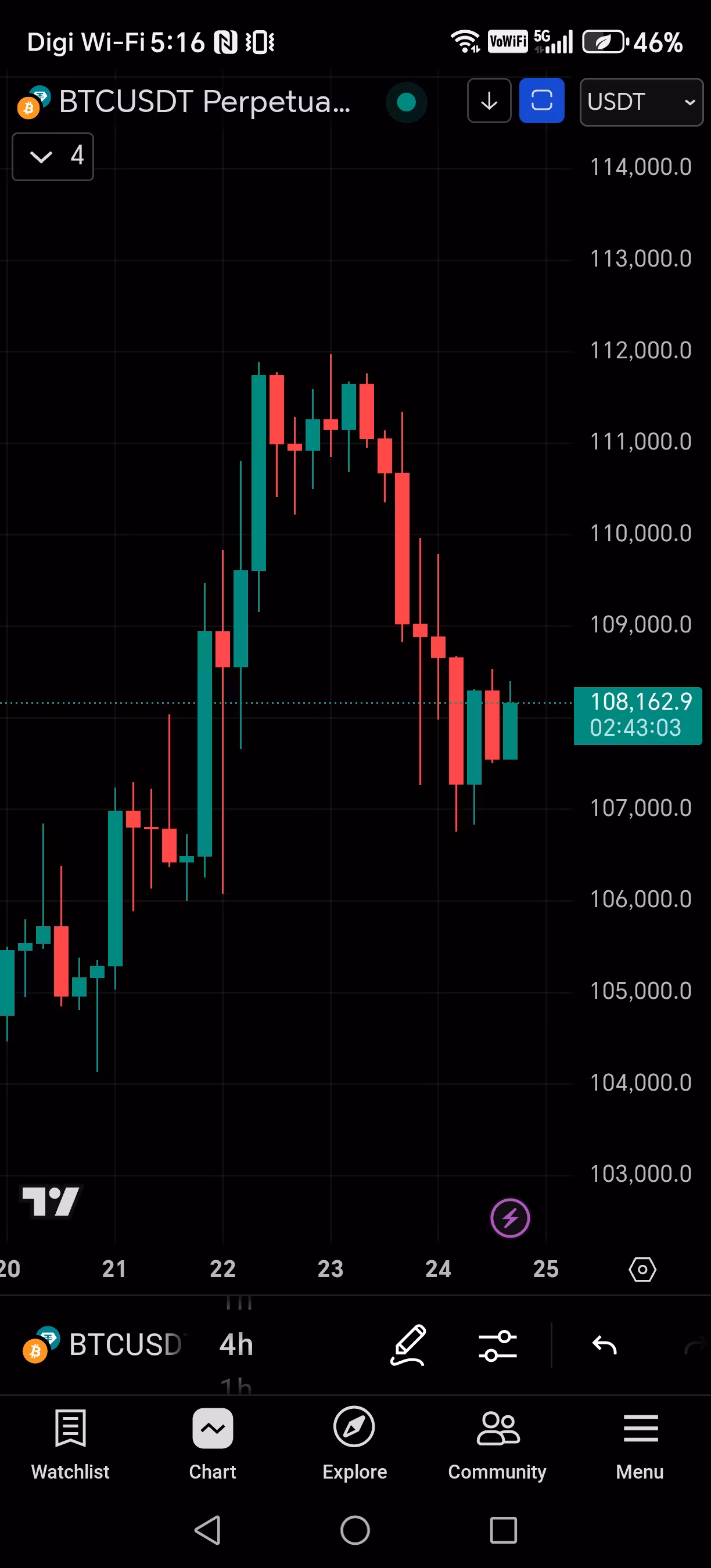
Task: Open the USDT currency dropdown
Action: point(640,102)
